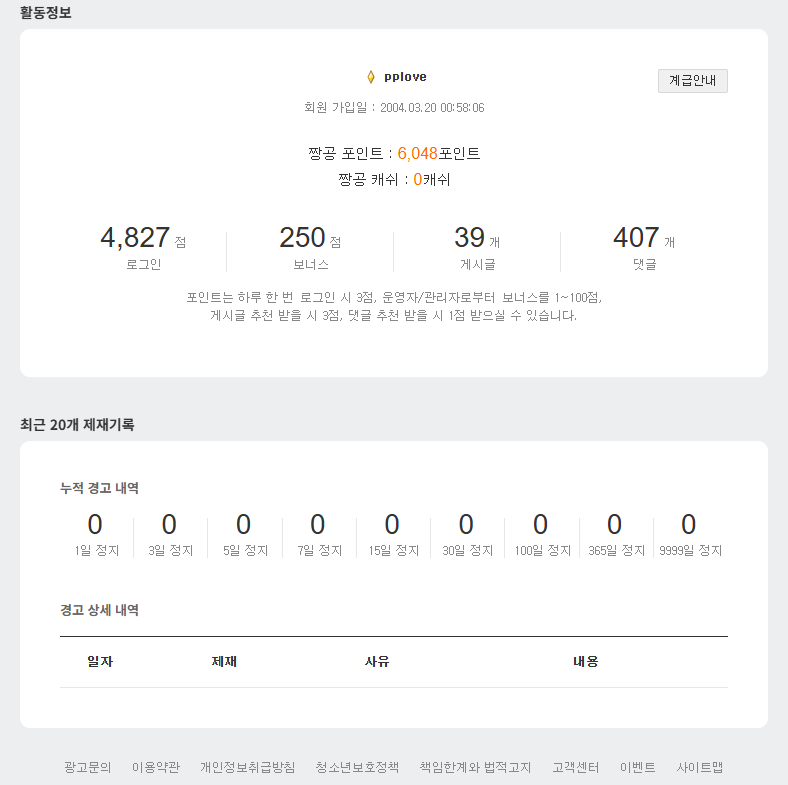The image size is (788, 785).
Task: Go to 고객센터 customer center
Action: pos(575,767)
